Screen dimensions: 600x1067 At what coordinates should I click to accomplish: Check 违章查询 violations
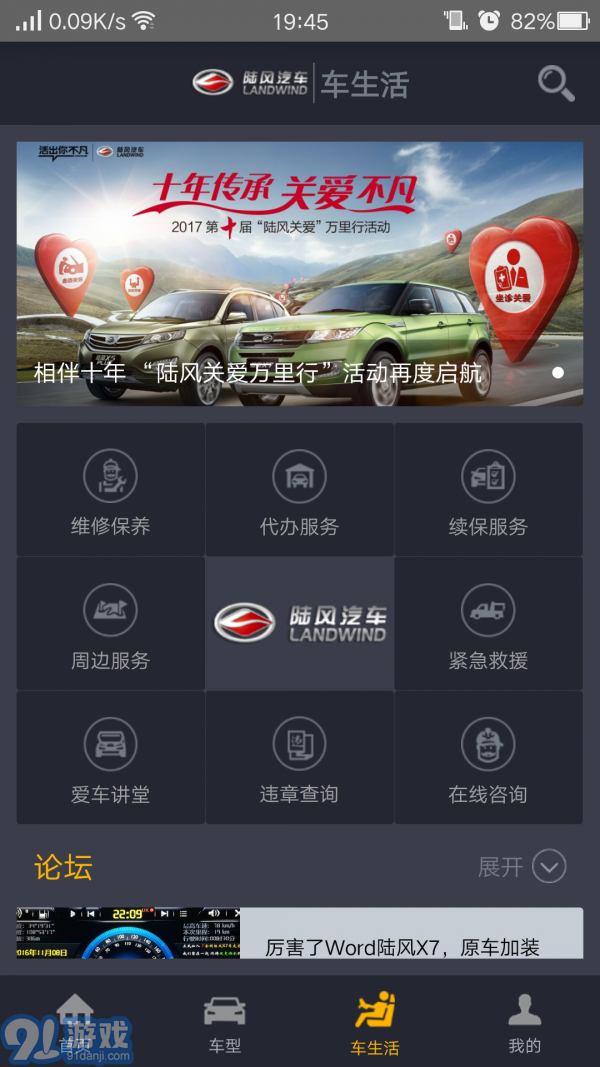[299, 758]
